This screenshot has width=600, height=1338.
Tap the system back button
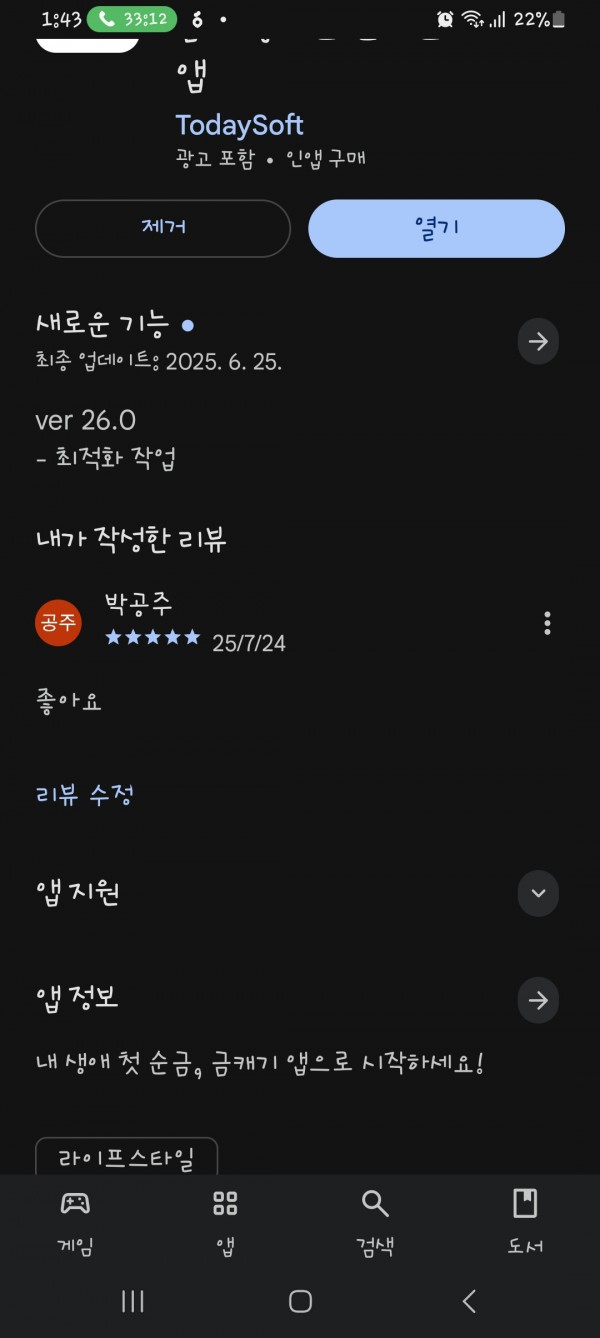click(469, 1301)
